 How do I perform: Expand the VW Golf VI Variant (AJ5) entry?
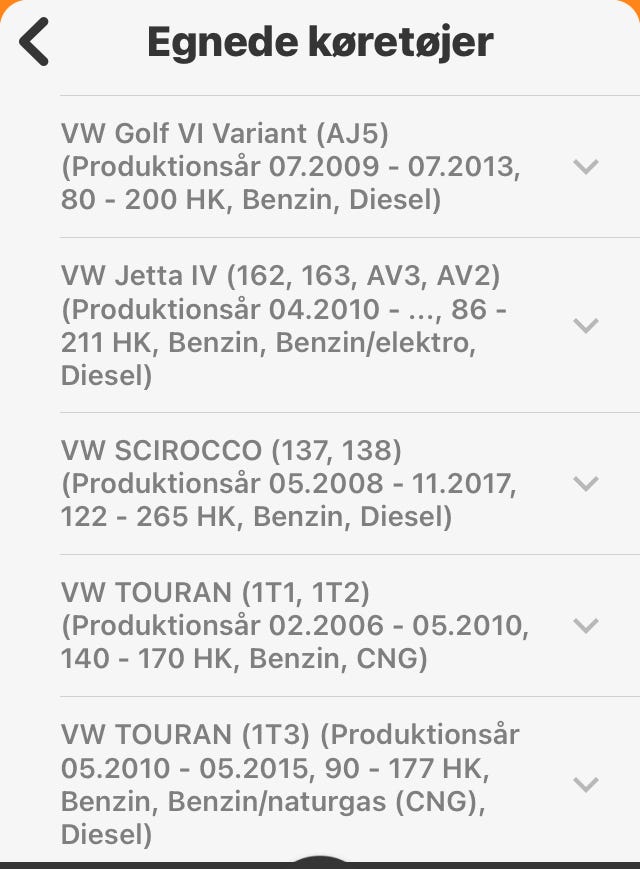[586, 167]
